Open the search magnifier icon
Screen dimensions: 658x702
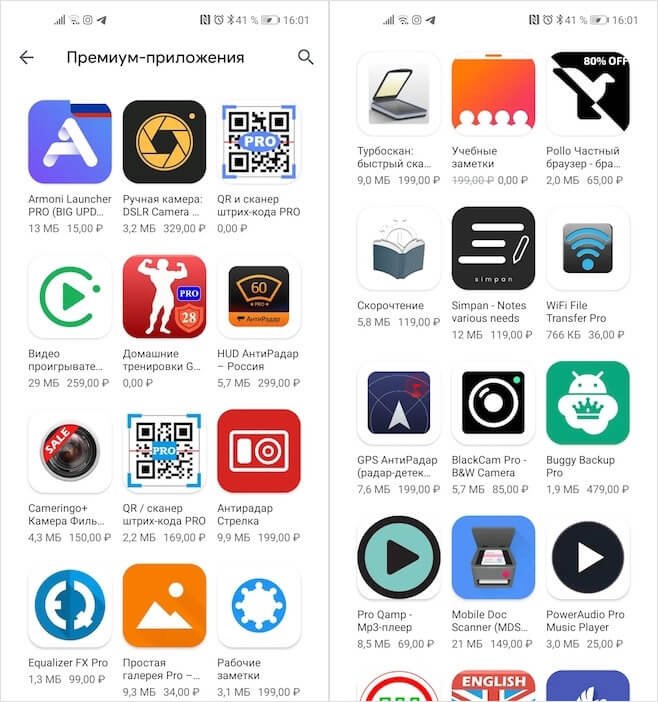click(305, 57)
